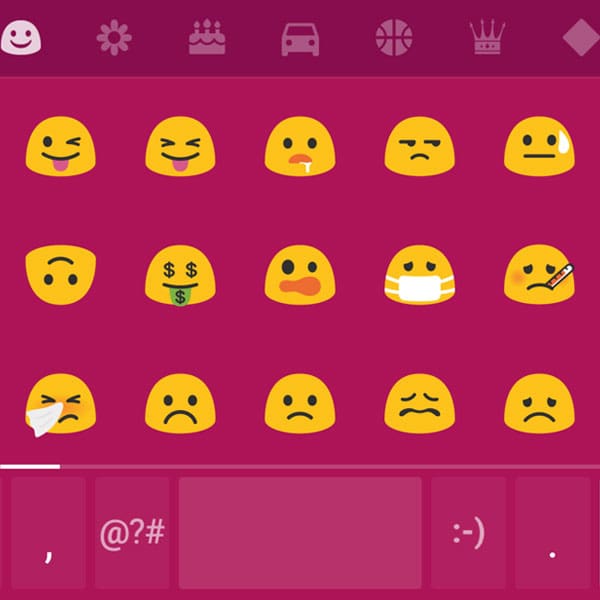Tap the space bar
Screen dimensions: 600x600
pos(300,533)
